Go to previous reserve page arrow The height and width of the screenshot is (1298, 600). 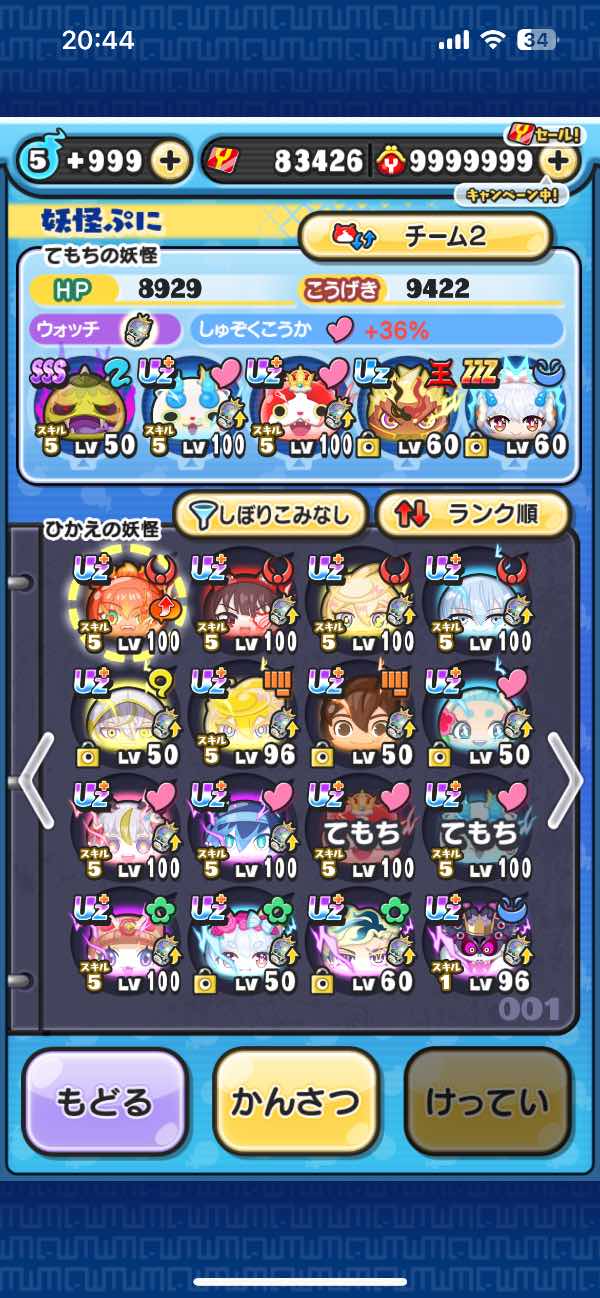click(36, 780)
